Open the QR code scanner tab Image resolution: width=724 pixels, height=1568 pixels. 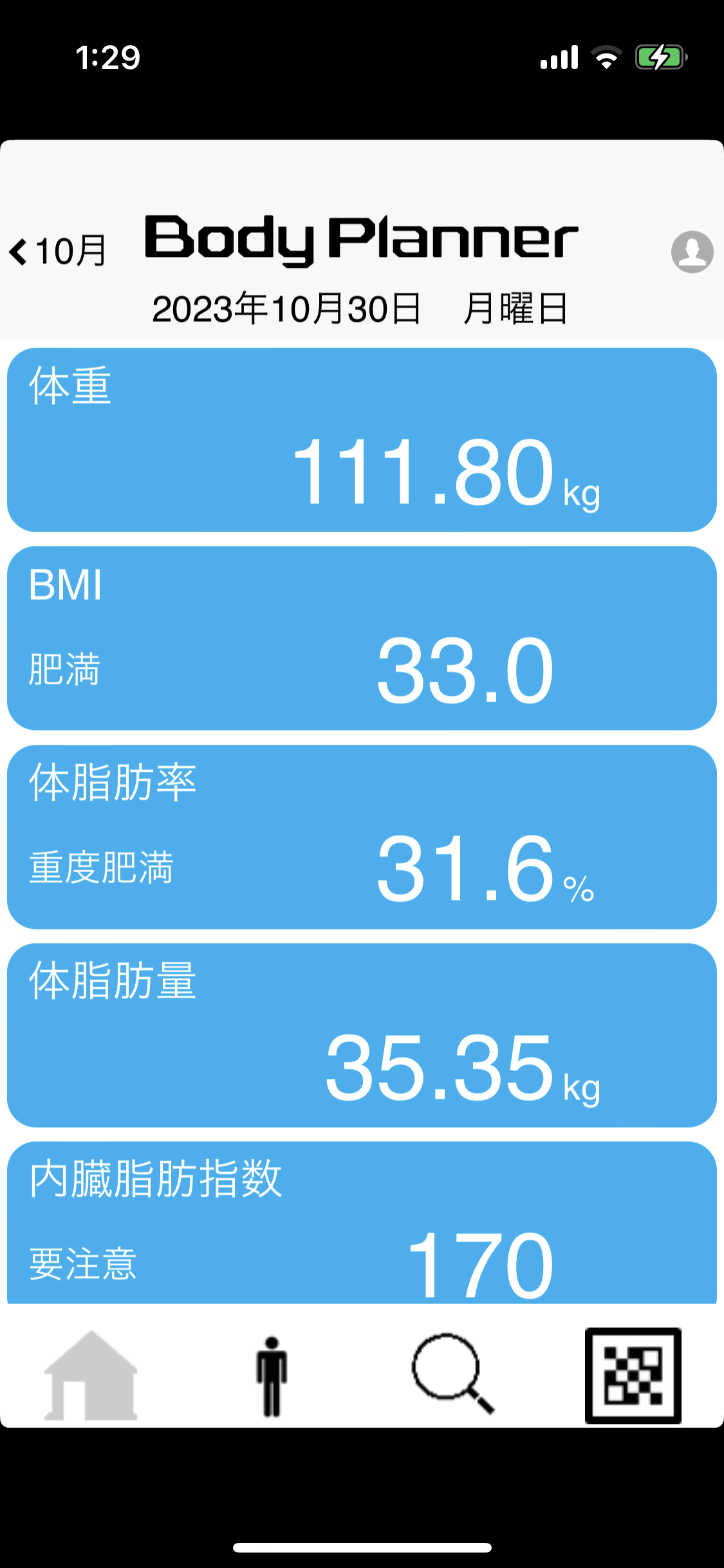coord(633,1375)
